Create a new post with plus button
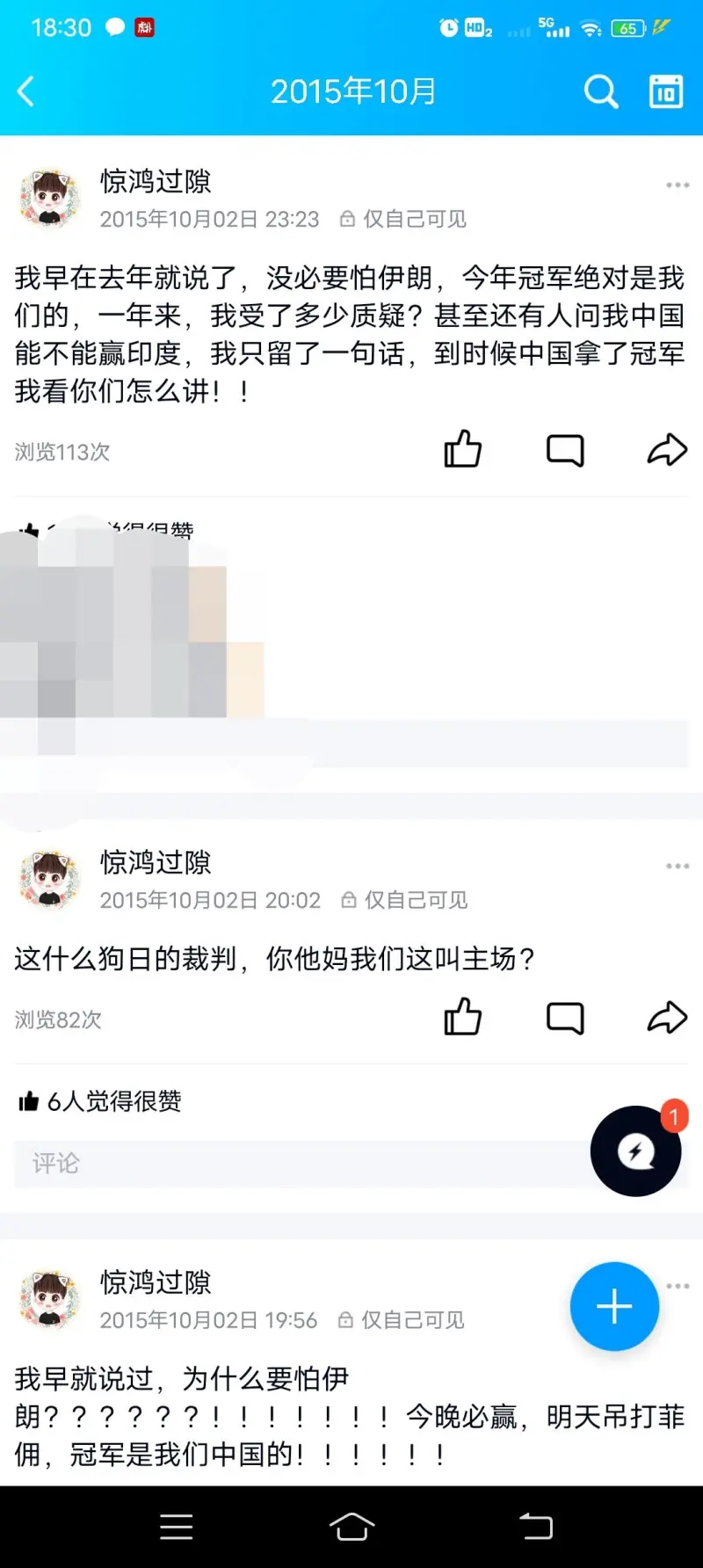The width and height of the screenshot is (703, 1568). 614,1306
